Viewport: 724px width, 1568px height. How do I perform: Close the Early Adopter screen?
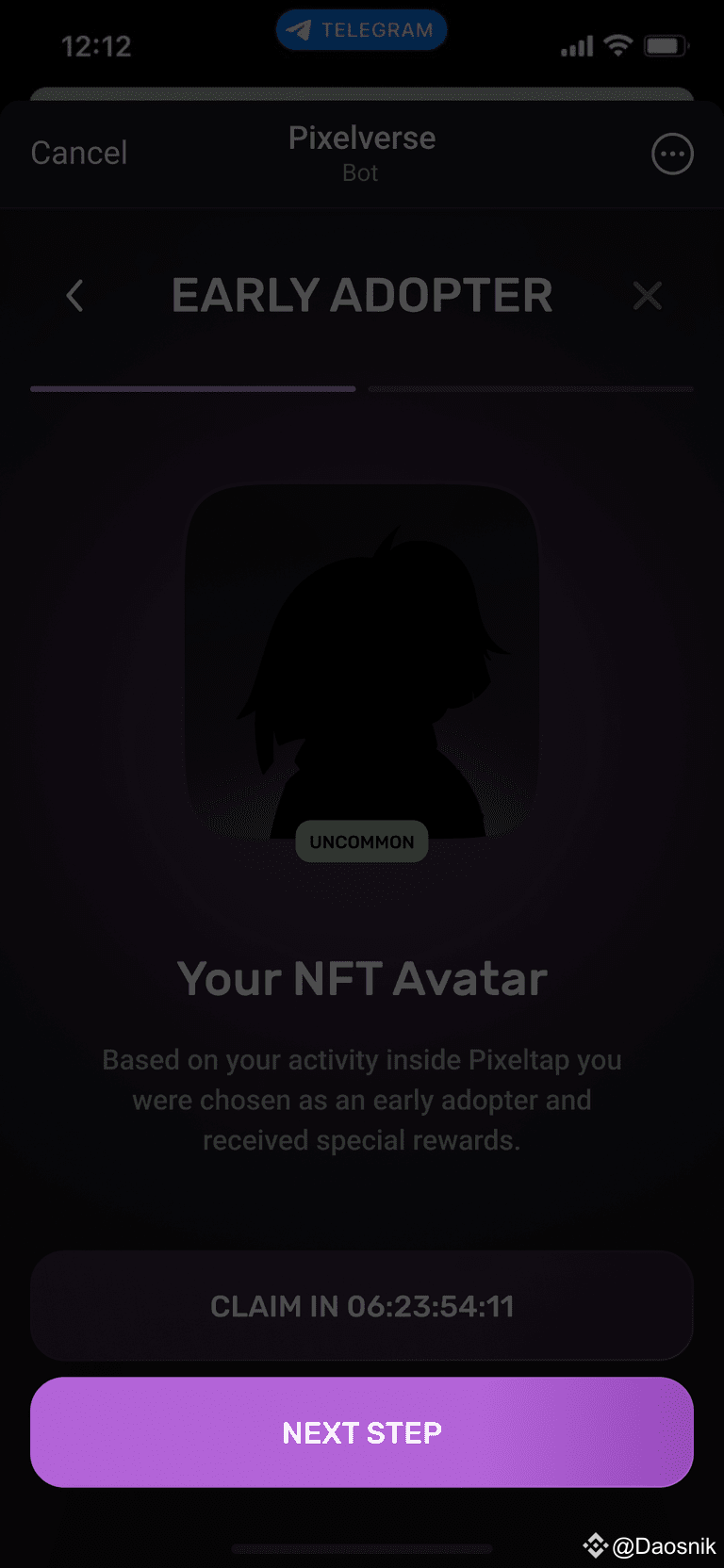[648, 296]
